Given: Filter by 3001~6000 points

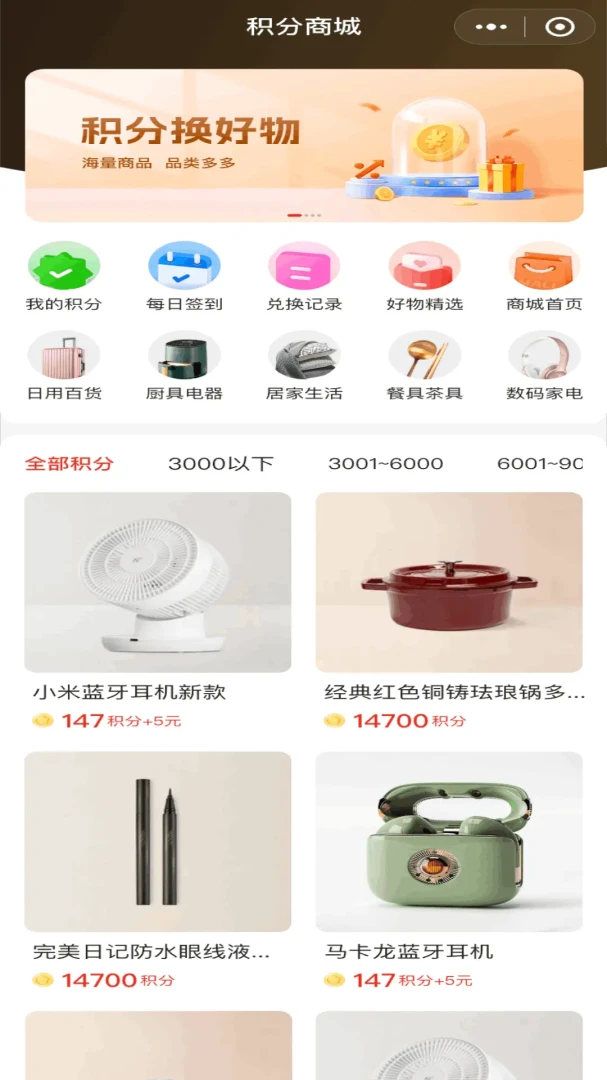Looking at the screenshot, I should (x=385, y=464).
